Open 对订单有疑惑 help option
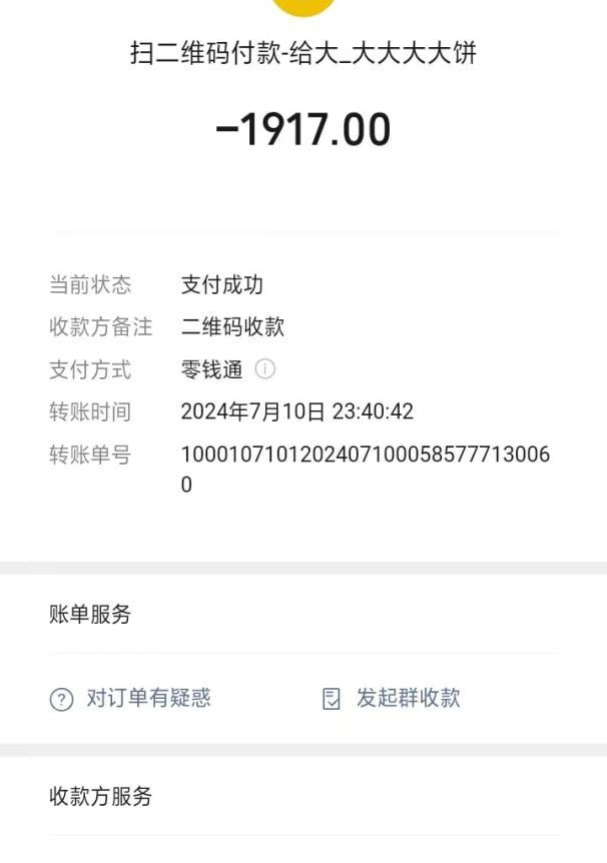The height and width of the screenshot is (863, 607). [131, 698]
